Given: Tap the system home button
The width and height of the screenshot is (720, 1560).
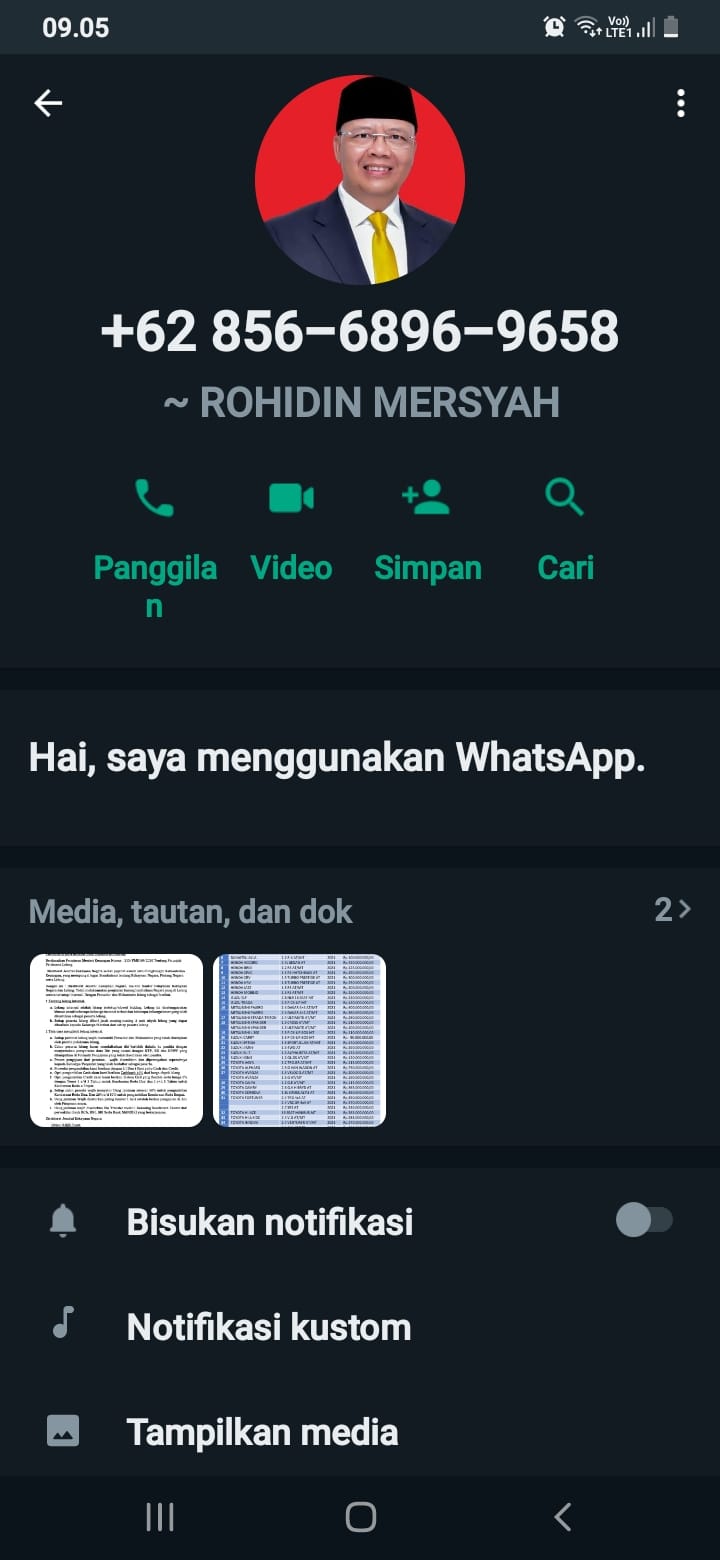Looking at the screenshot, I should (x=360, y=1517).
